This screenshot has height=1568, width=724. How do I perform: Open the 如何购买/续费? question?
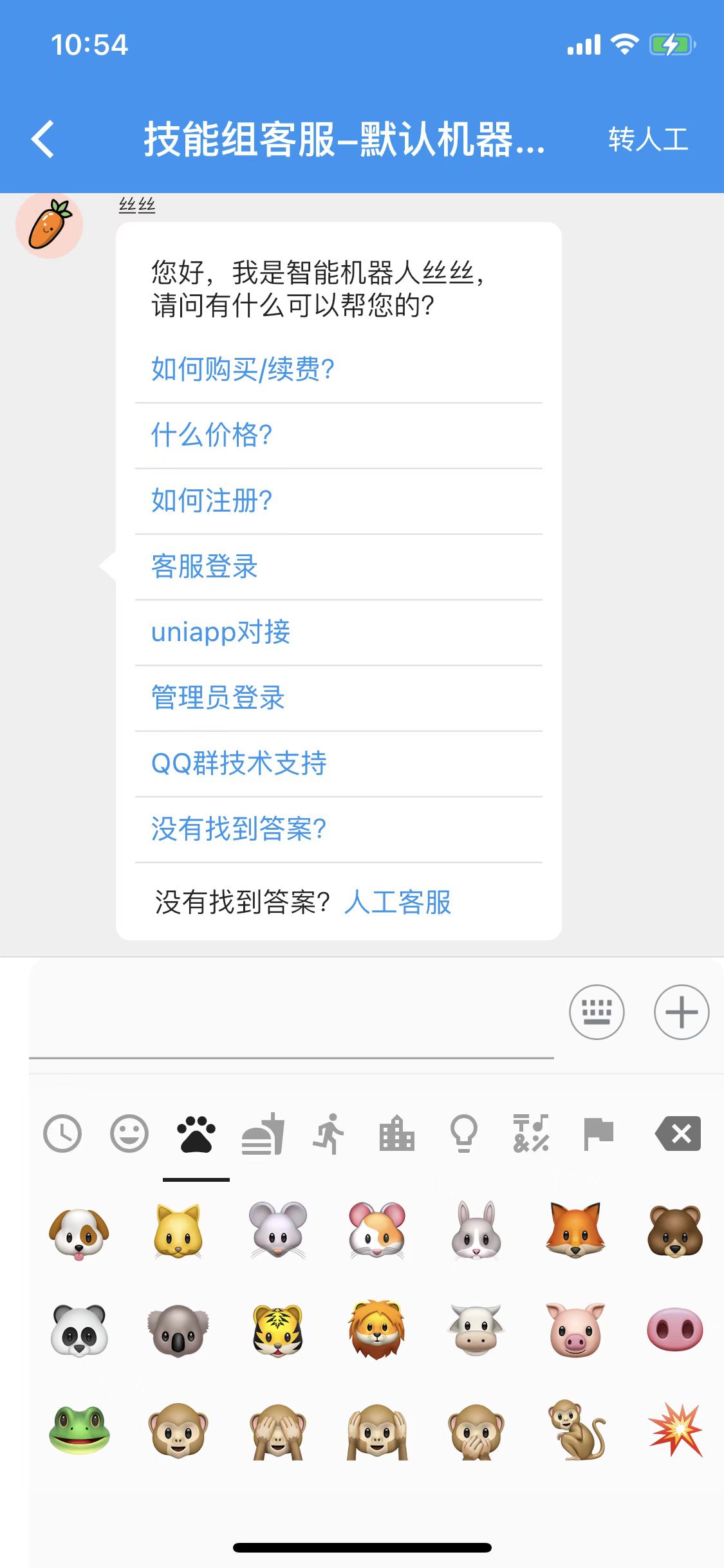[243, 369]
